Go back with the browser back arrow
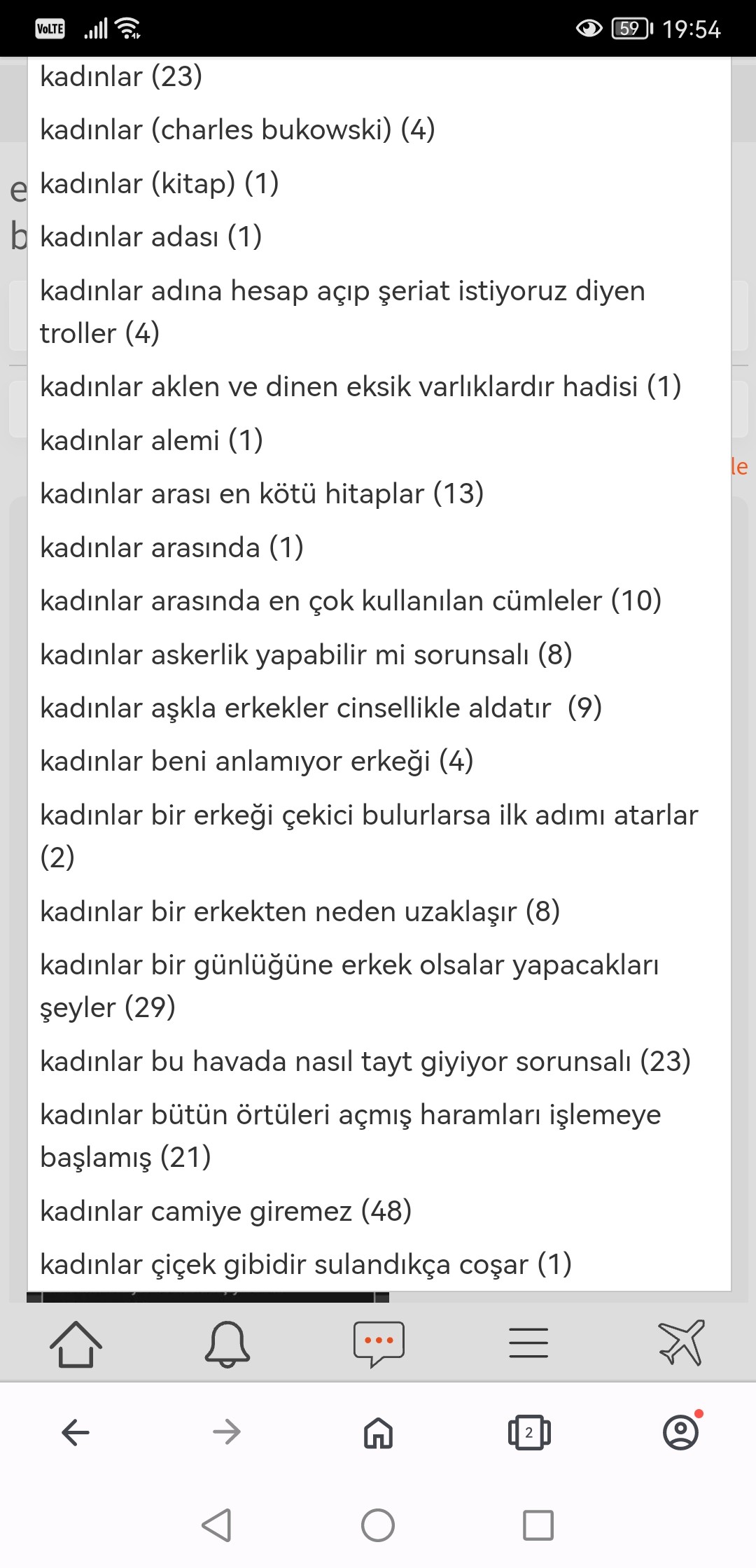This screenshot has width=756, height=1568. [76, 1432]
